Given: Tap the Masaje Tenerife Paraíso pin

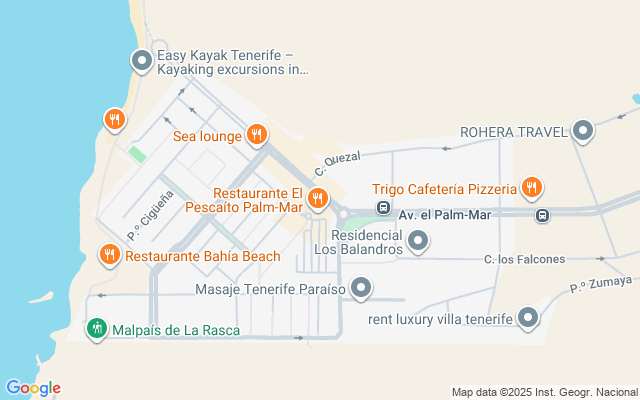Looking at the screenshot, I should coord(360,288).
